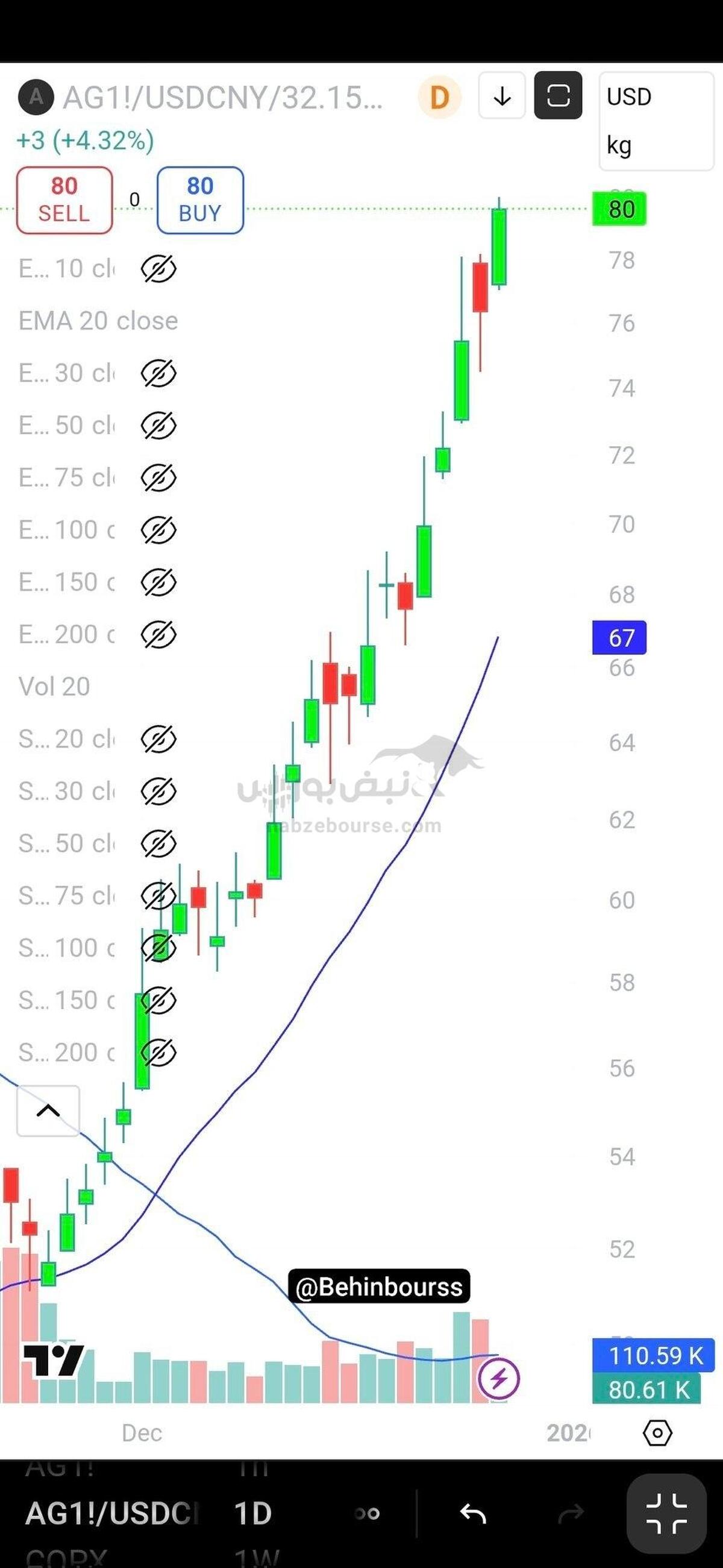The width and height of the screenshot is (723, 1568).
Task: Toggle visibility of the EMA 200 indicator
Action: pos(158,634)
